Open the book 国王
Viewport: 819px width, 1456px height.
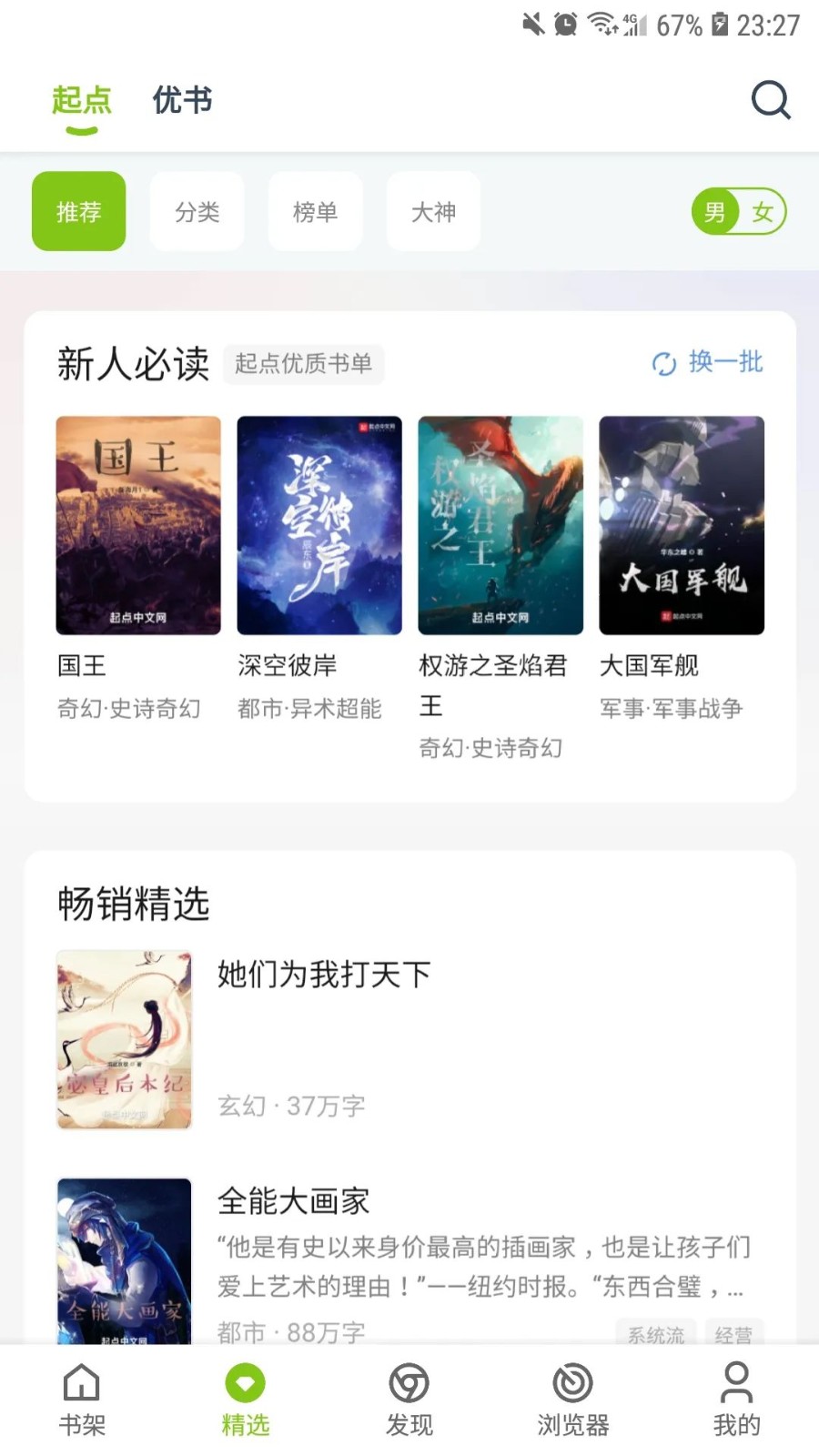[138, 525]
